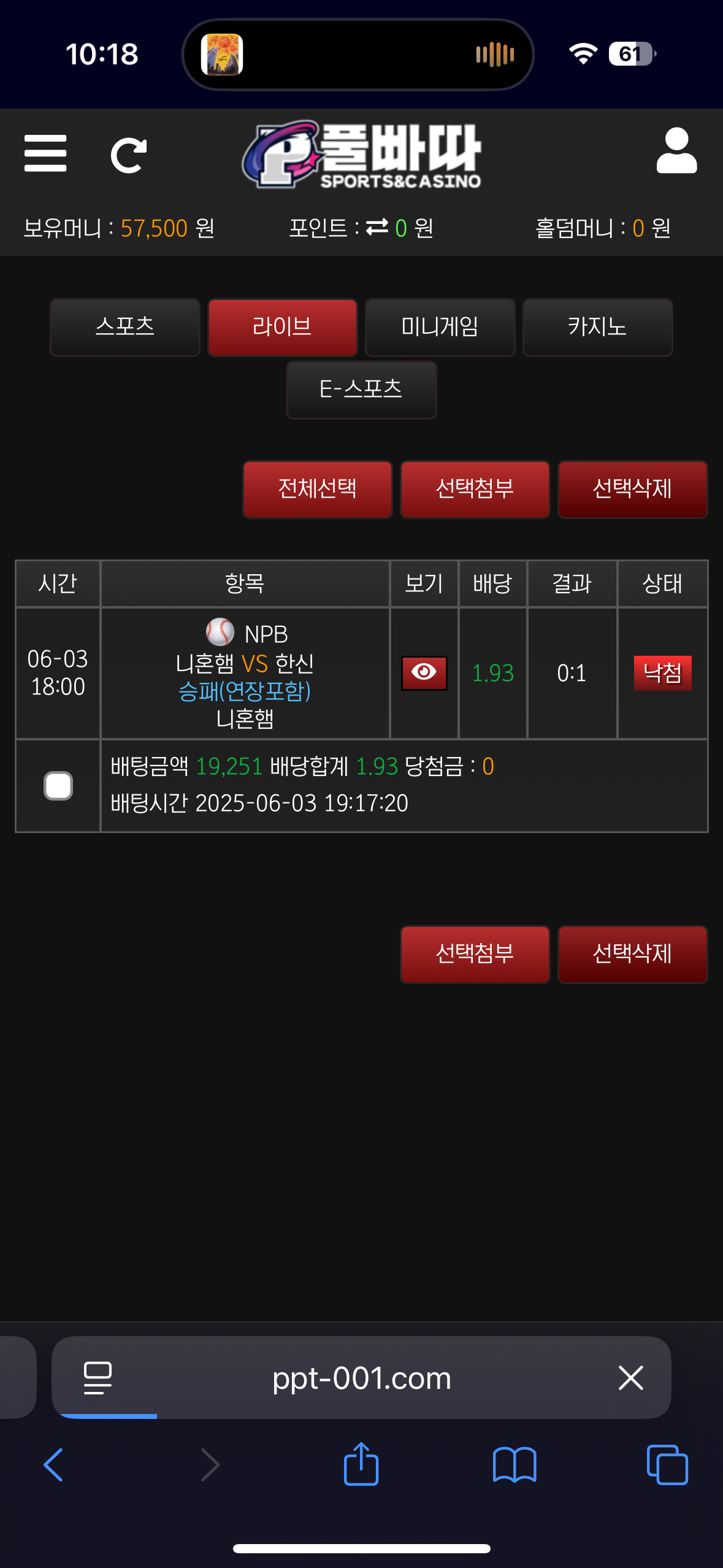
Task: Convert points with the swap arrows icon
Action: (x=377, y=228)
